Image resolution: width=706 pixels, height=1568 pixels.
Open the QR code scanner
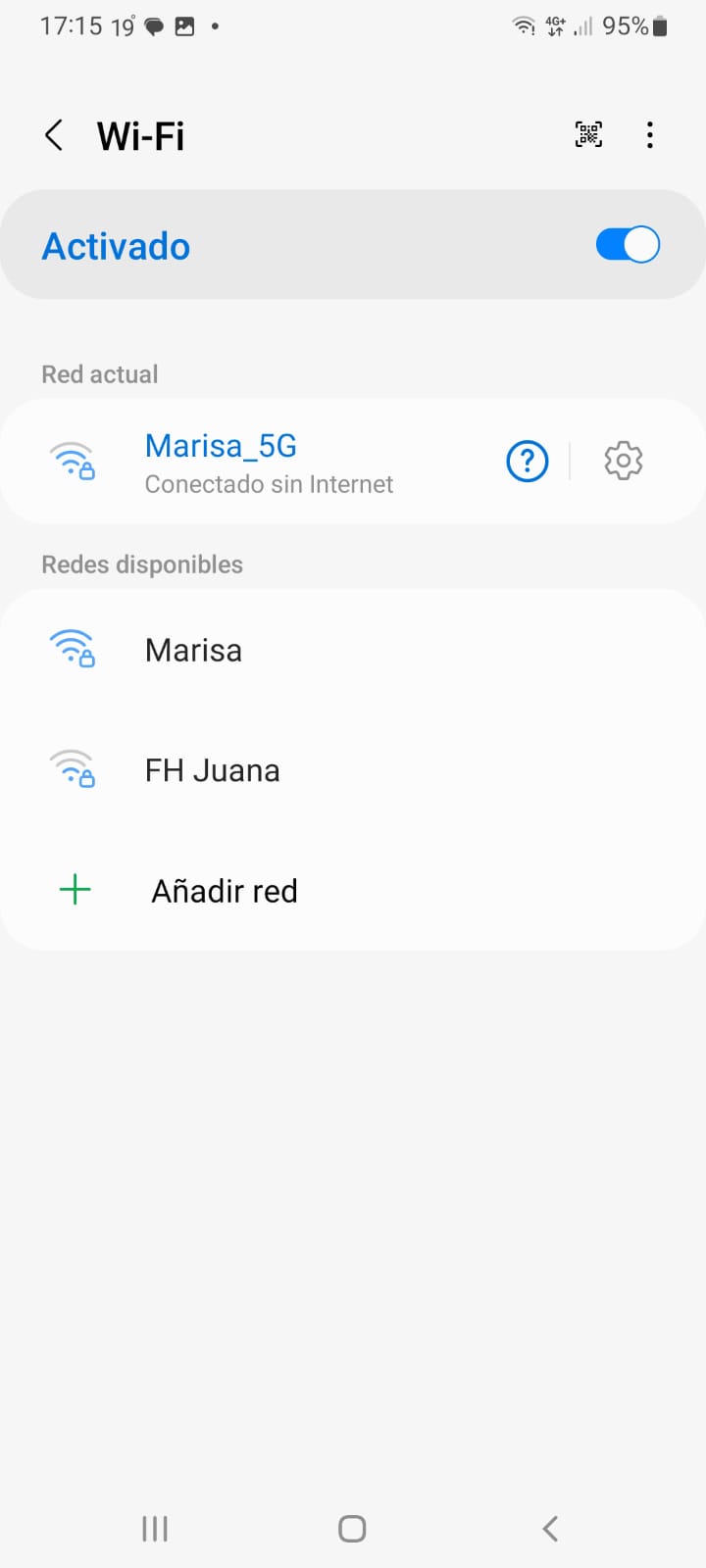(x=588, y=135)
